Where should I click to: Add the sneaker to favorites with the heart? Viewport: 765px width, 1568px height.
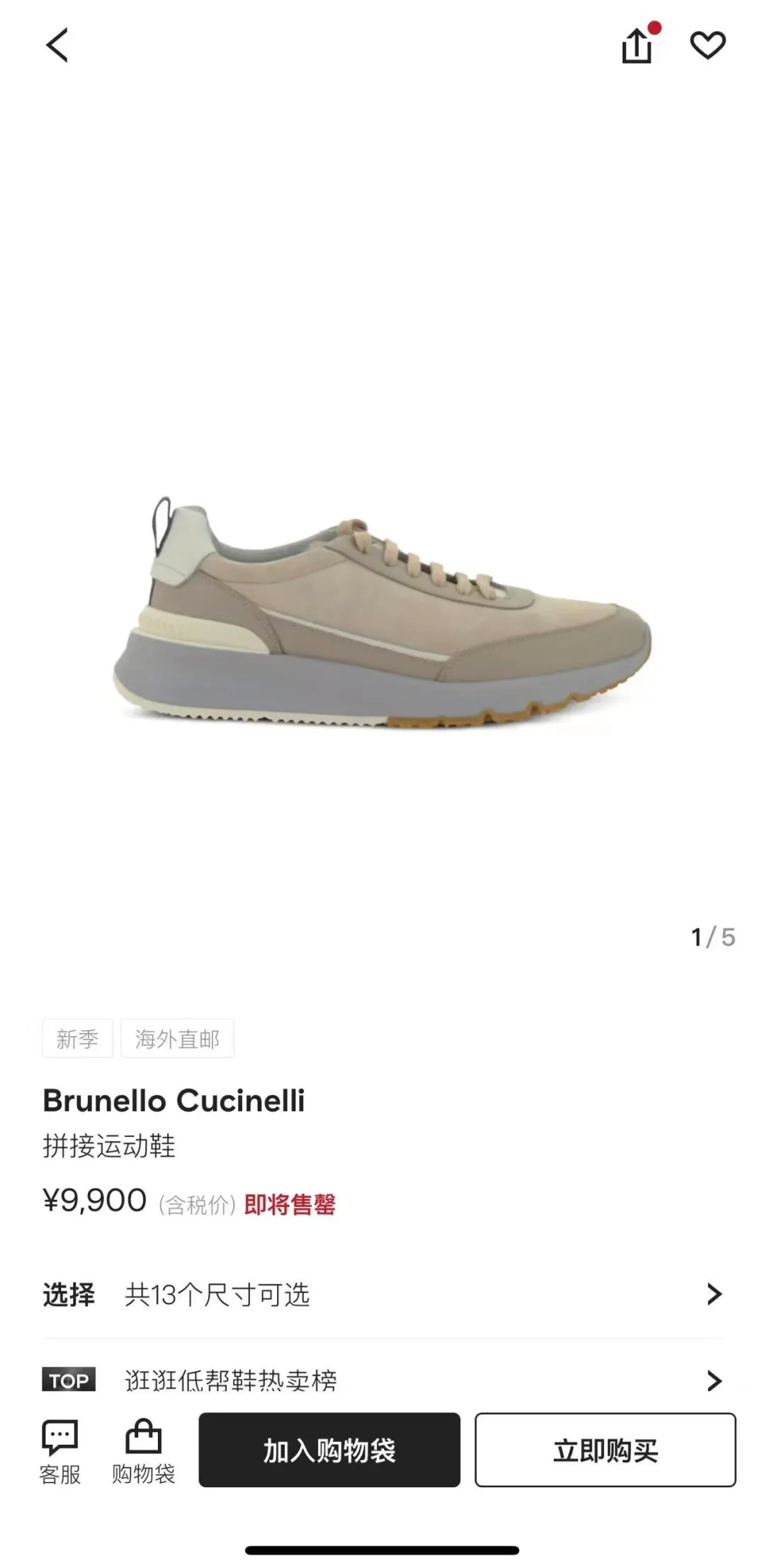708,45
